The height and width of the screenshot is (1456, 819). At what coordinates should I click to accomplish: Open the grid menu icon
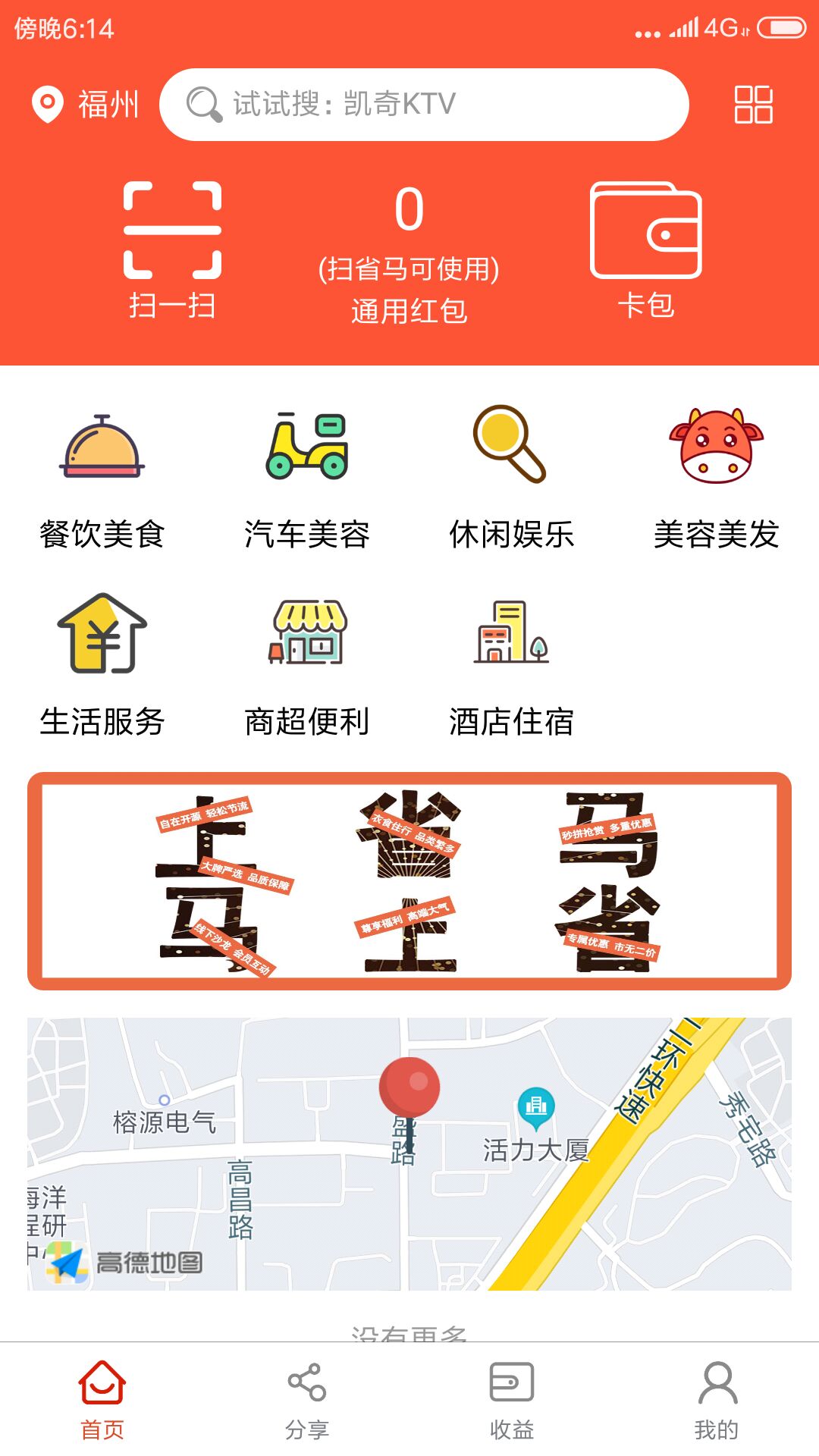(x=753, y=105)
